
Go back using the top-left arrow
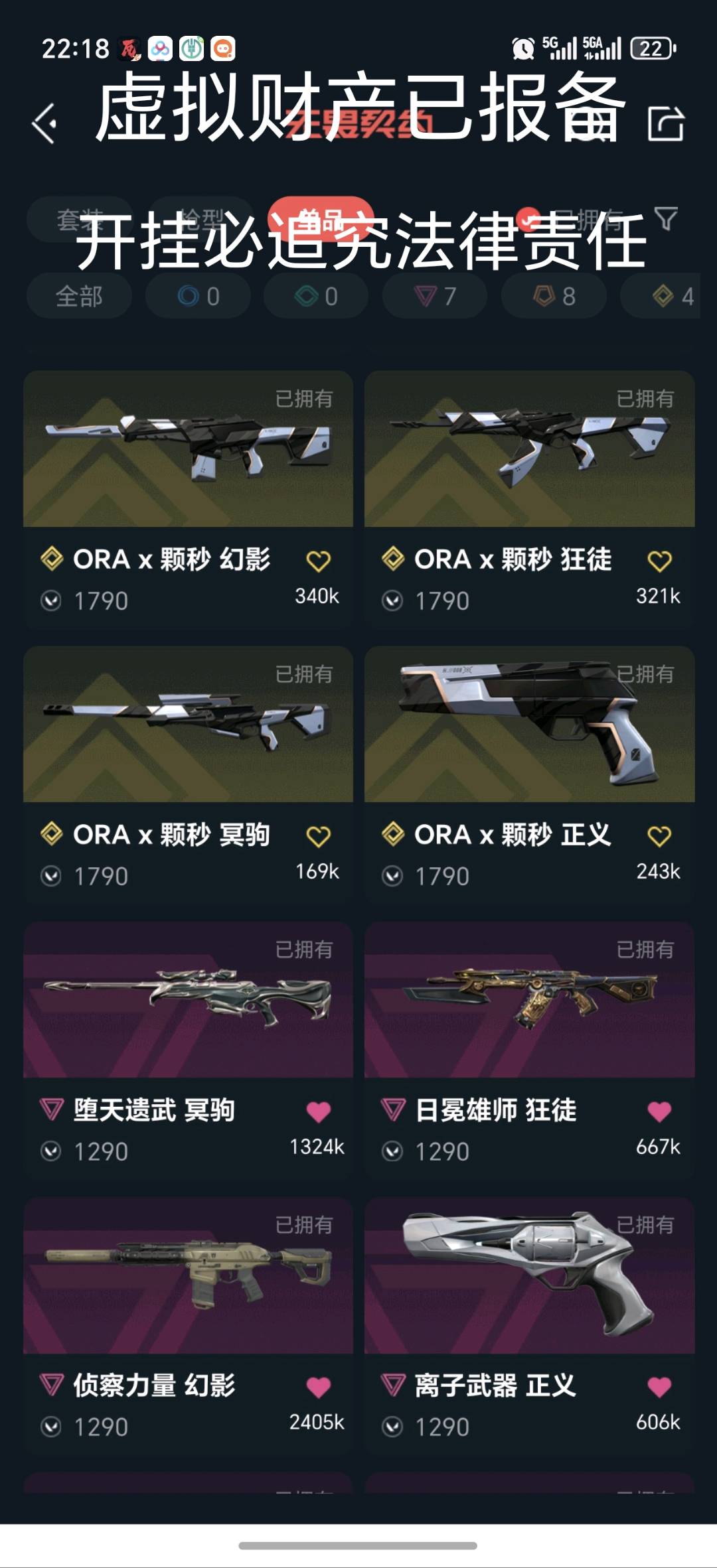coord(45,123)
